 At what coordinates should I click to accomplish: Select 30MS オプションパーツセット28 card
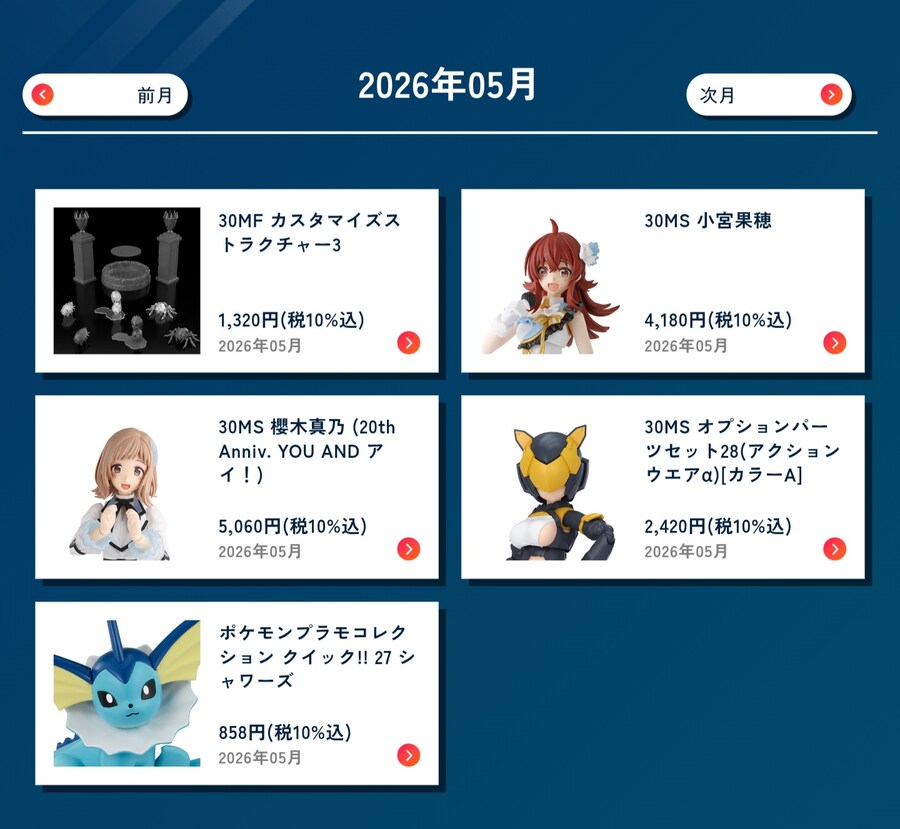click(x=662, y=487)
